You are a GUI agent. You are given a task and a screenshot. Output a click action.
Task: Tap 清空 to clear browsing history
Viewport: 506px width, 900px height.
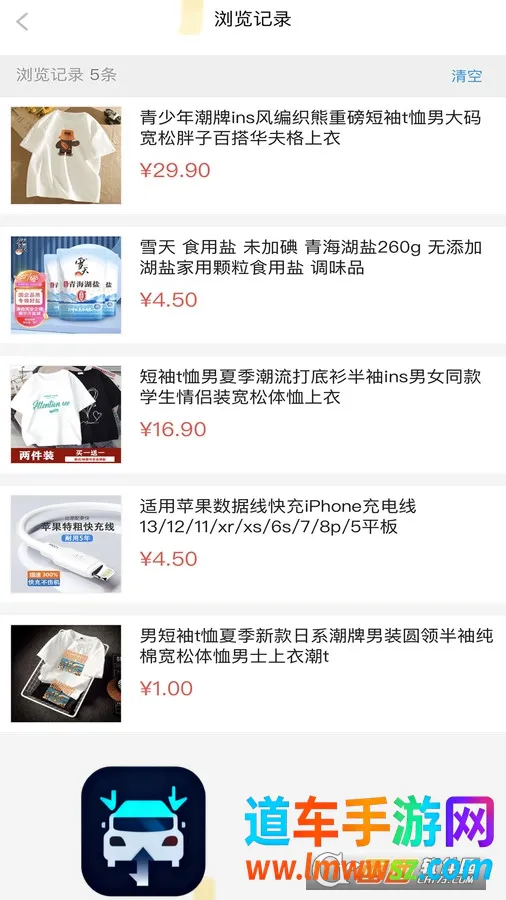(x=466, y=76)
